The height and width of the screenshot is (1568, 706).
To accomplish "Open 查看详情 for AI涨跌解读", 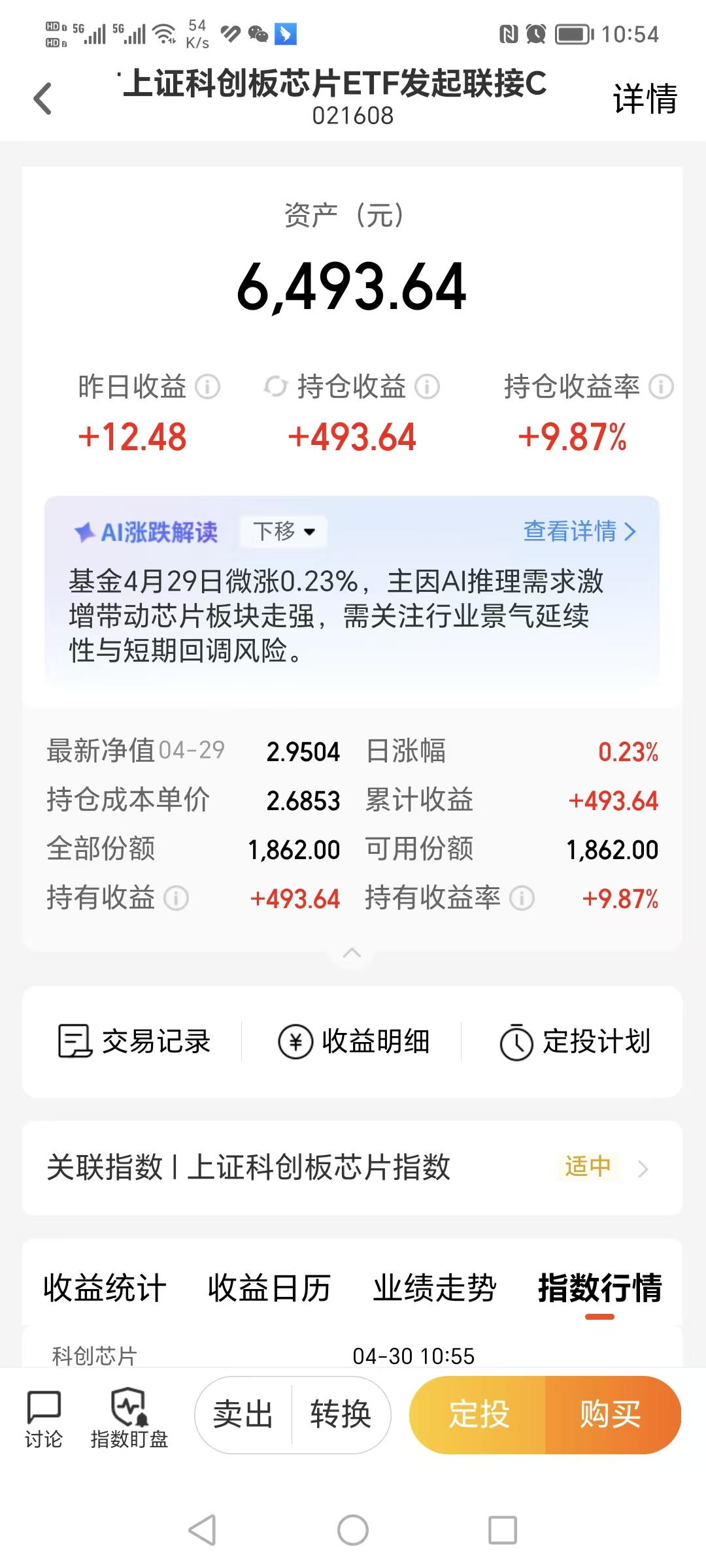I will click(580, 531).
